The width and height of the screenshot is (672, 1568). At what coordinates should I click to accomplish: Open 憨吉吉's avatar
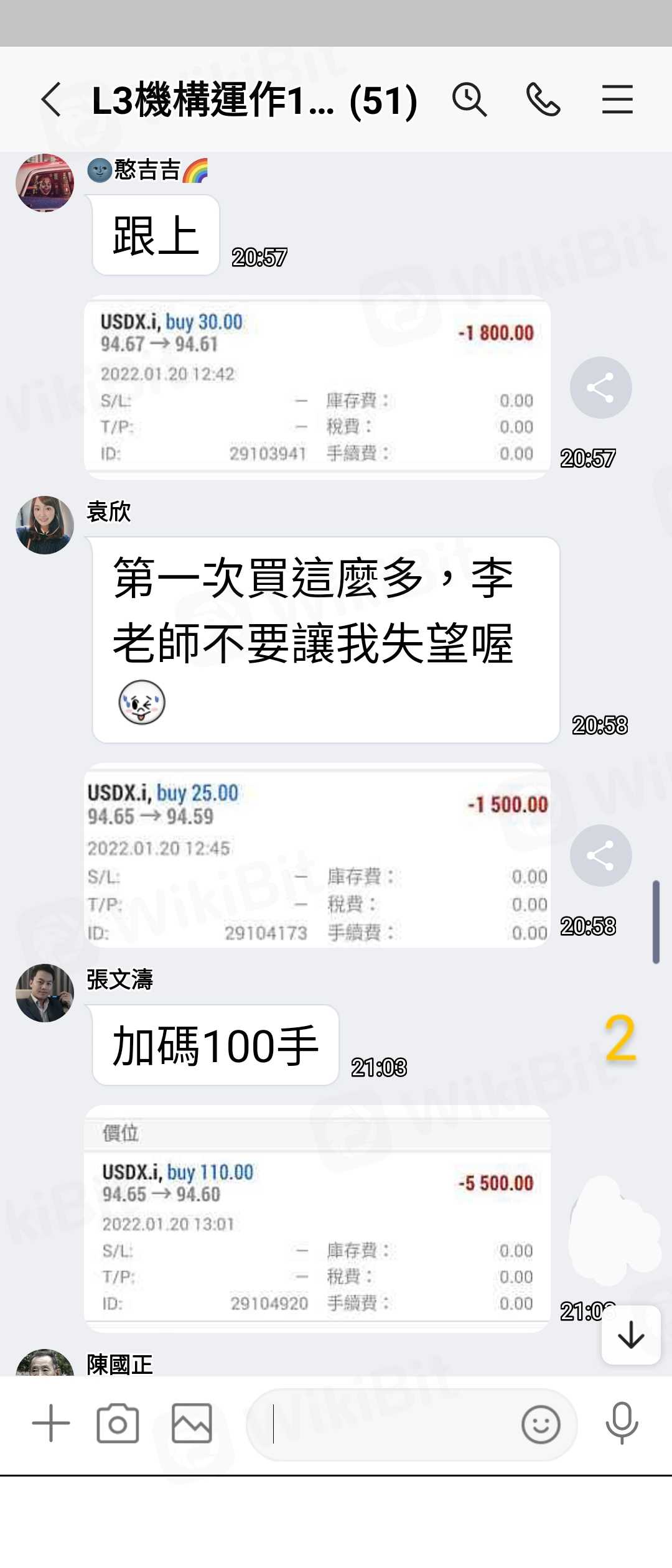[x=45, y=183]
